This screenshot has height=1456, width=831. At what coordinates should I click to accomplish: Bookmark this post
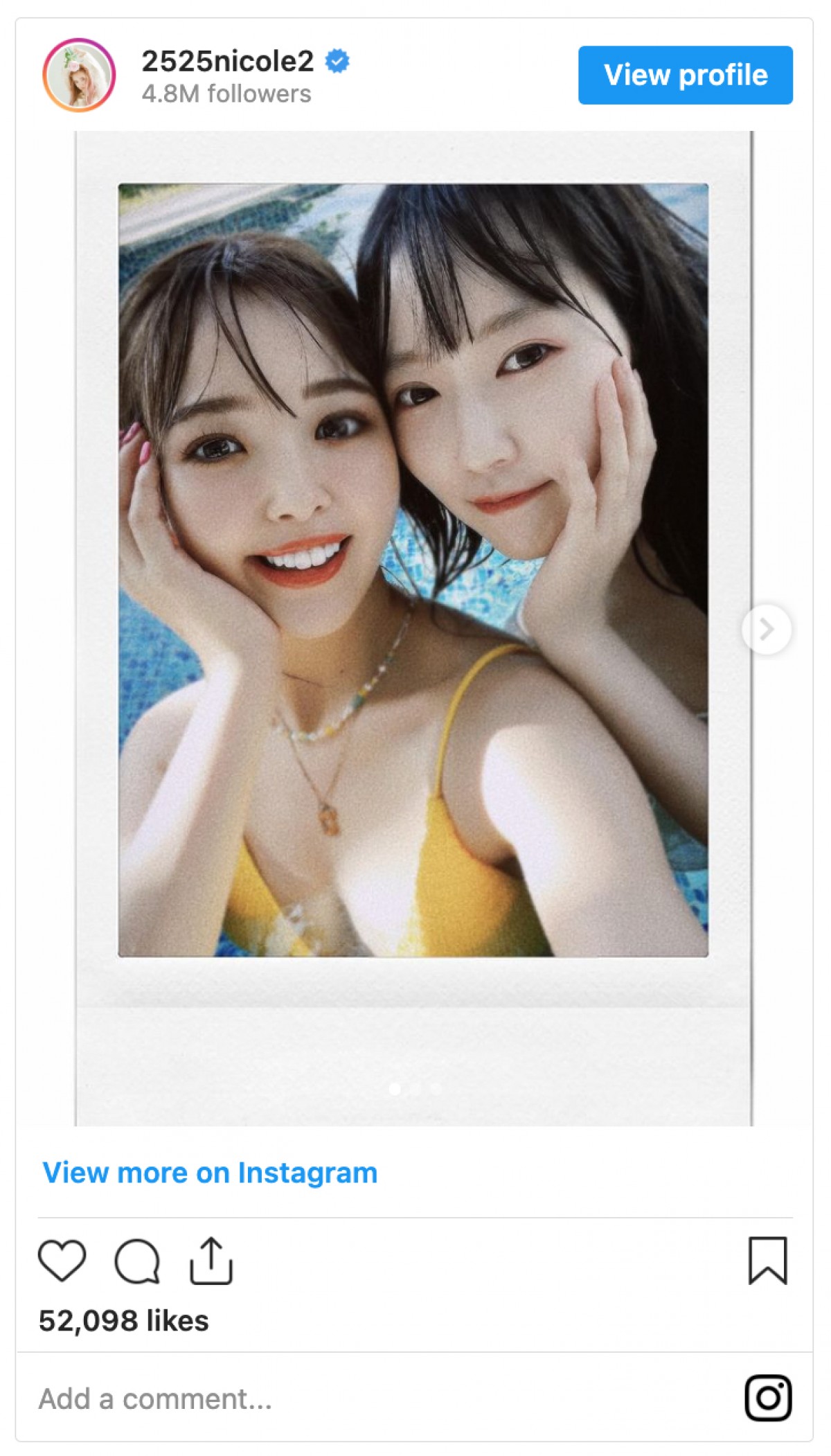click(x=767, y=1260)
